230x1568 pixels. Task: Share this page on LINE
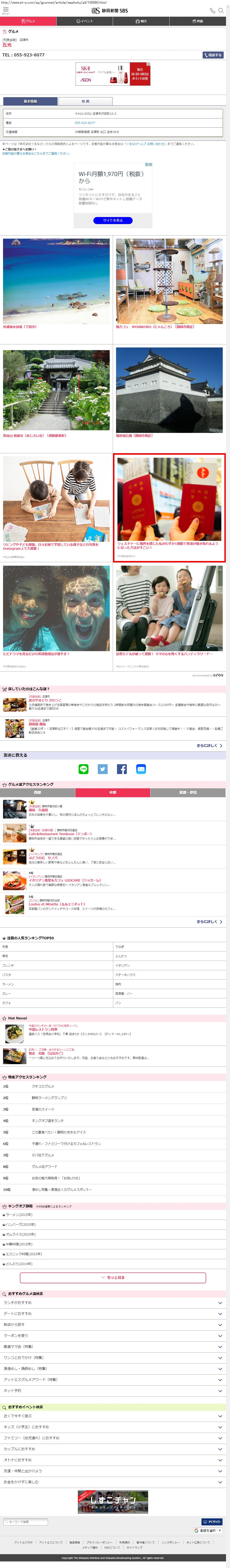[x=83, y=769]
